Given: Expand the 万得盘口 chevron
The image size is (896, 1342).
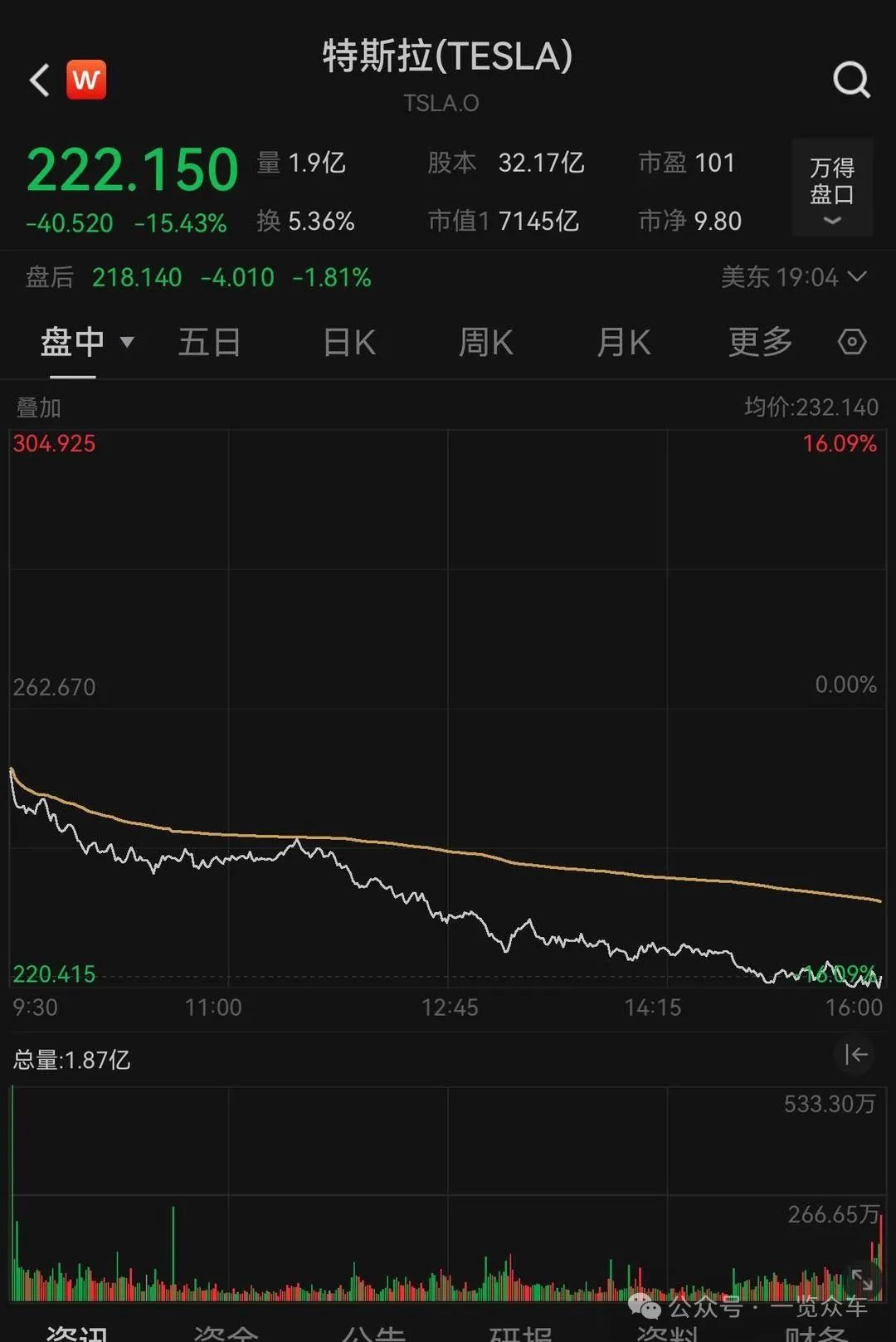Looking at the screenshot, I should [830, 221].
